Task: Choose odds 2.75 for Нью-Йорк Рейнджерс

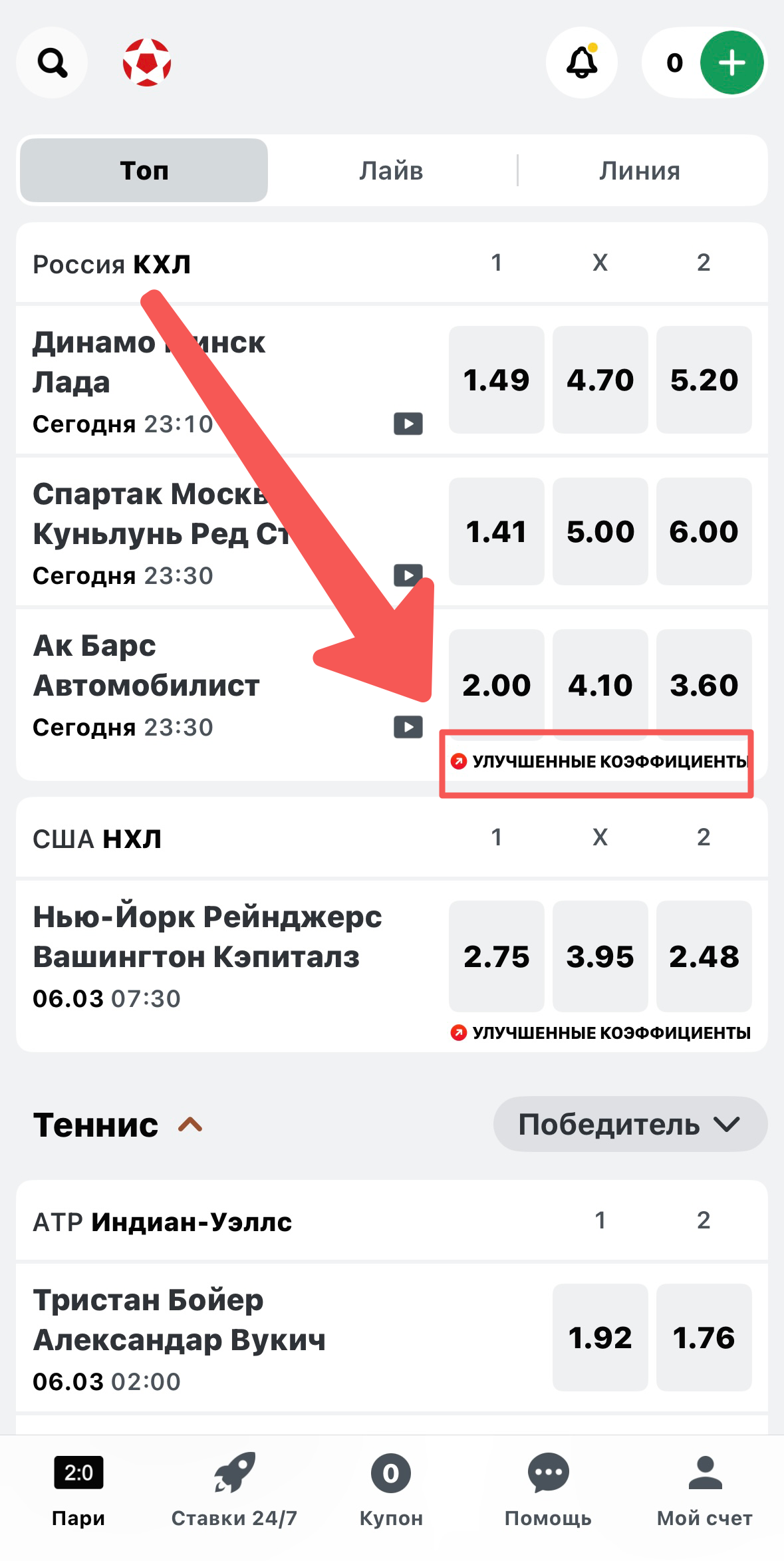Action: tap(496, 956)
